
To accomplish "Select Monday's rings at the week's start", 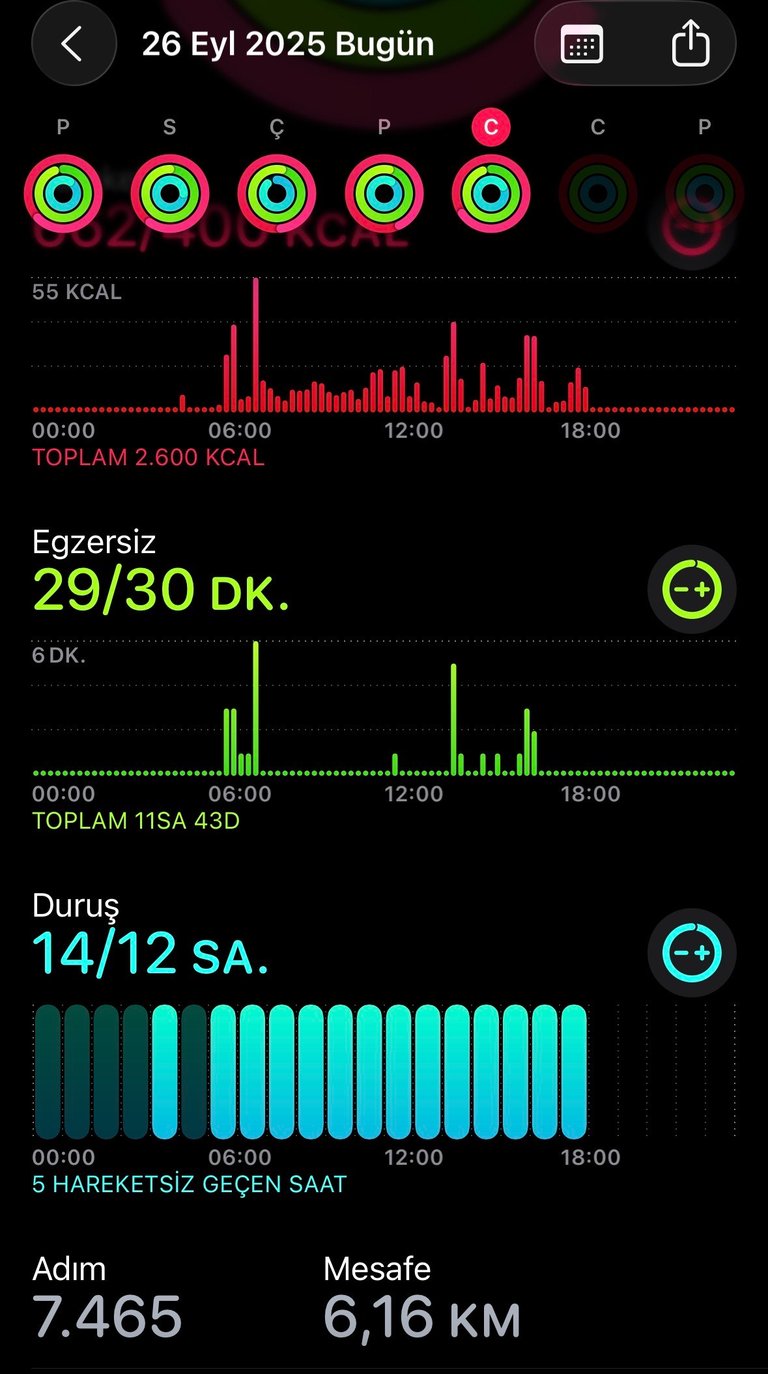I will [63, 193].
